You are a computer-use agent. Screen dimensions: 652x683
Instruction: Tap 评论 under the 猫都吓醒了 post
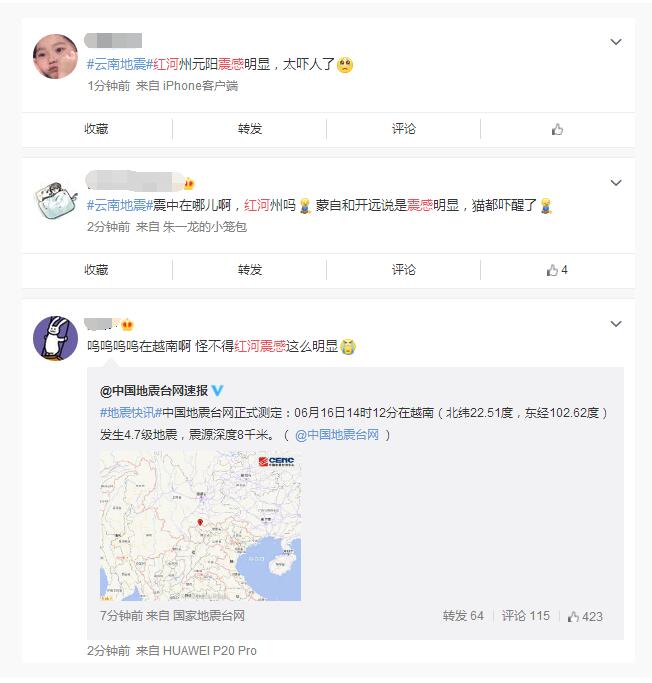tap(404, 270)
